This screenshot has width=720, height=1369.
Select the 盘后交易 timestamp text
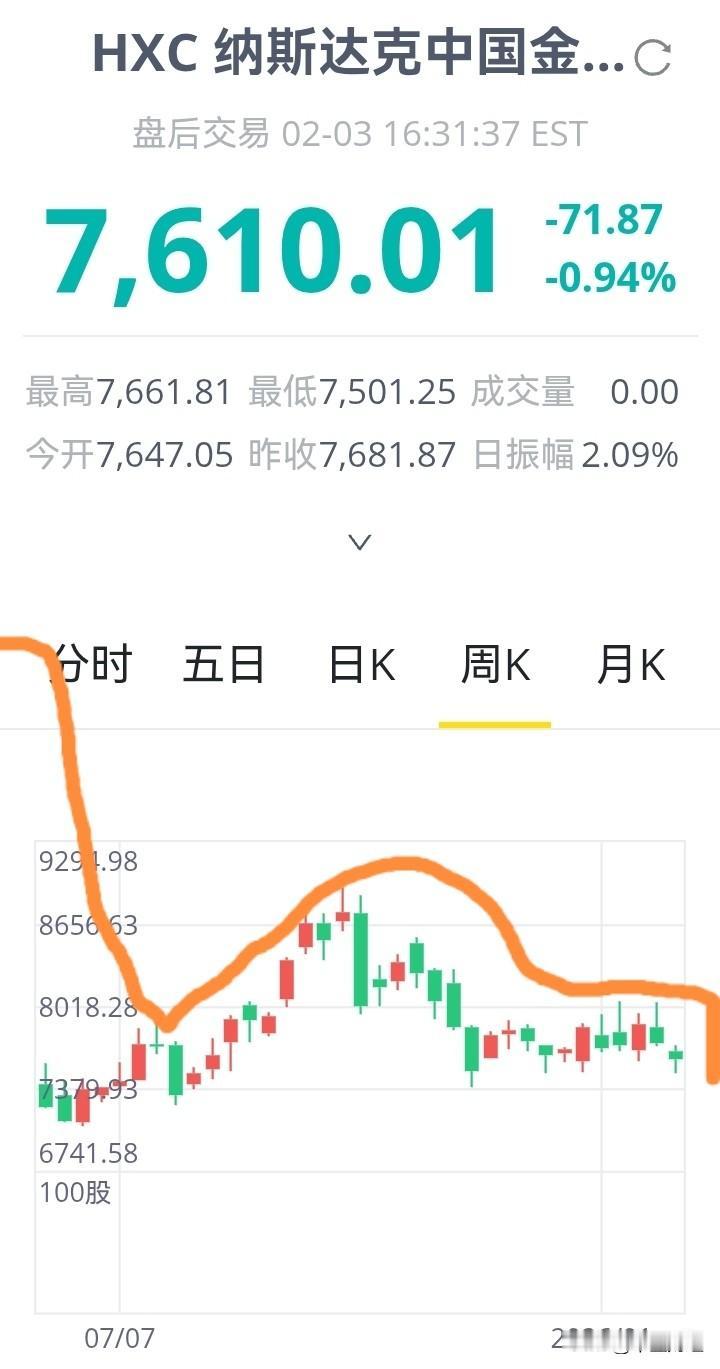pyautogui.click(x=358, y=131)
